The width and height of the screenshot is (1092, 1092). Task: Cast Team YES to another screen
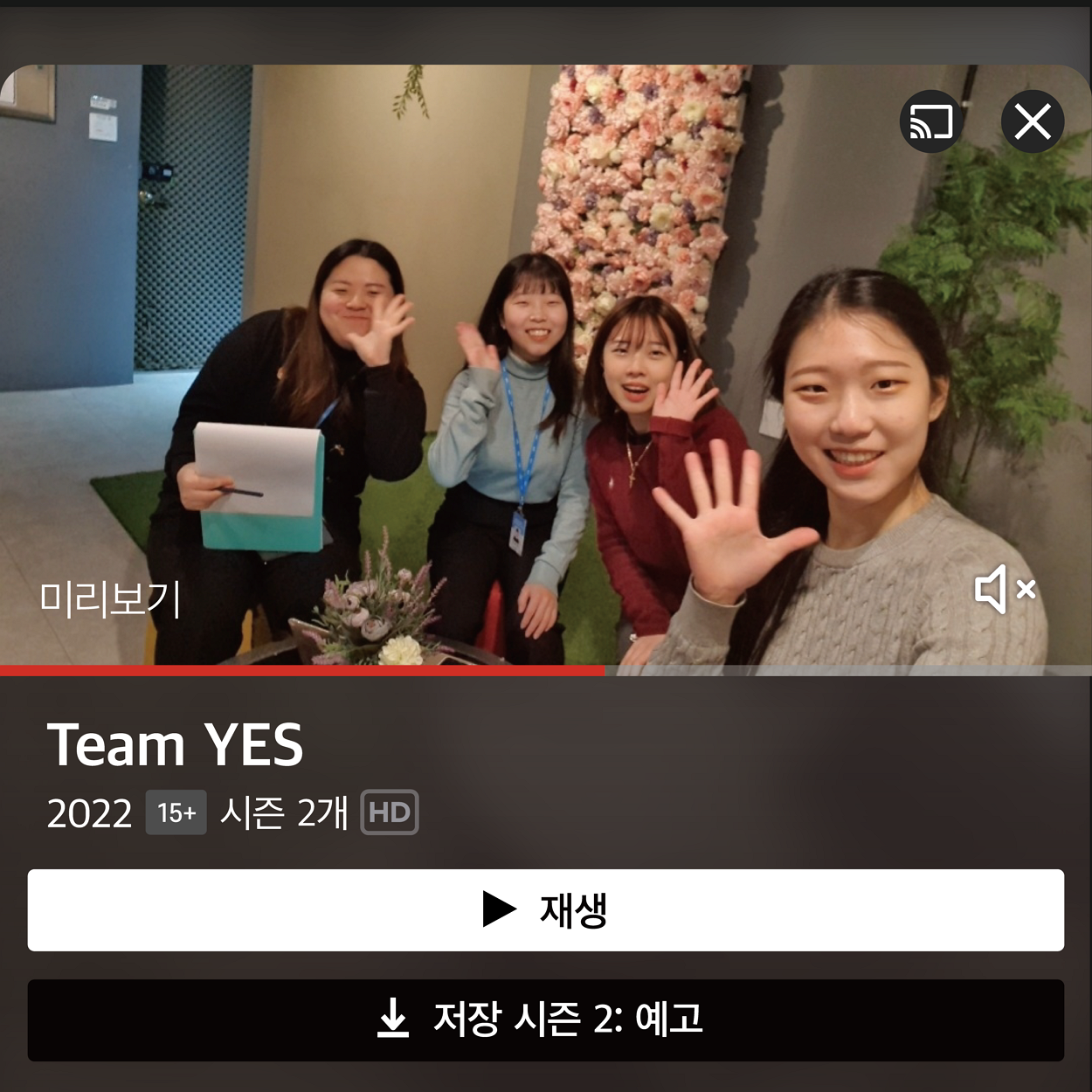coord(931,121)
